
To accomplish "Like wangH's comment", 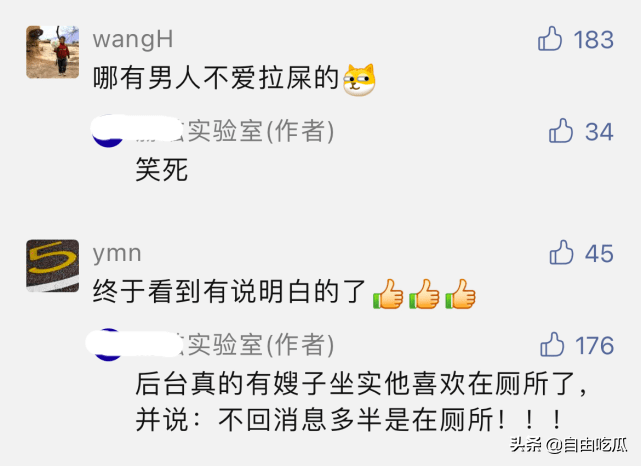I will click(551, 39).
